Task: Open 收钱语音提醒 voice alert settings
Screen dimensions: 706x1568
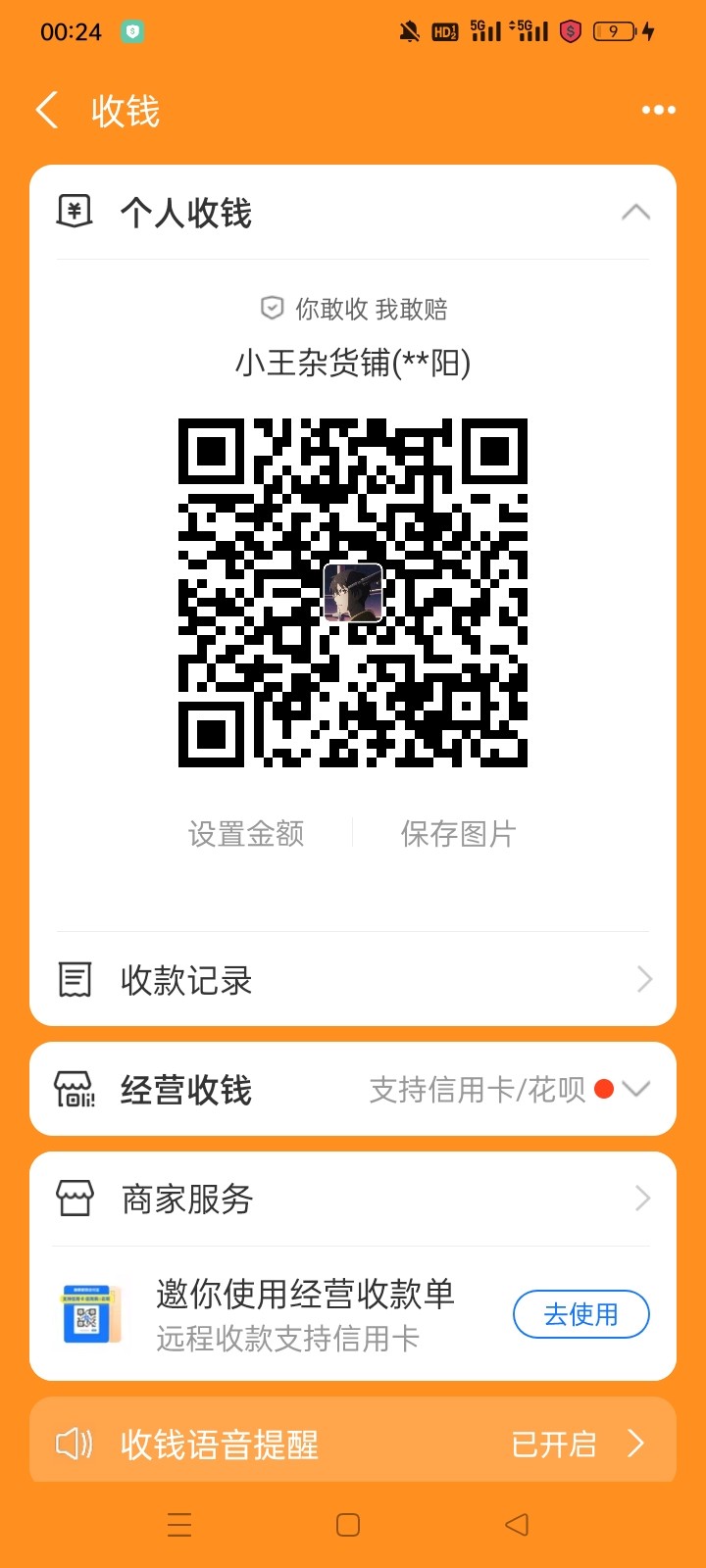Action: point(353,1444)
